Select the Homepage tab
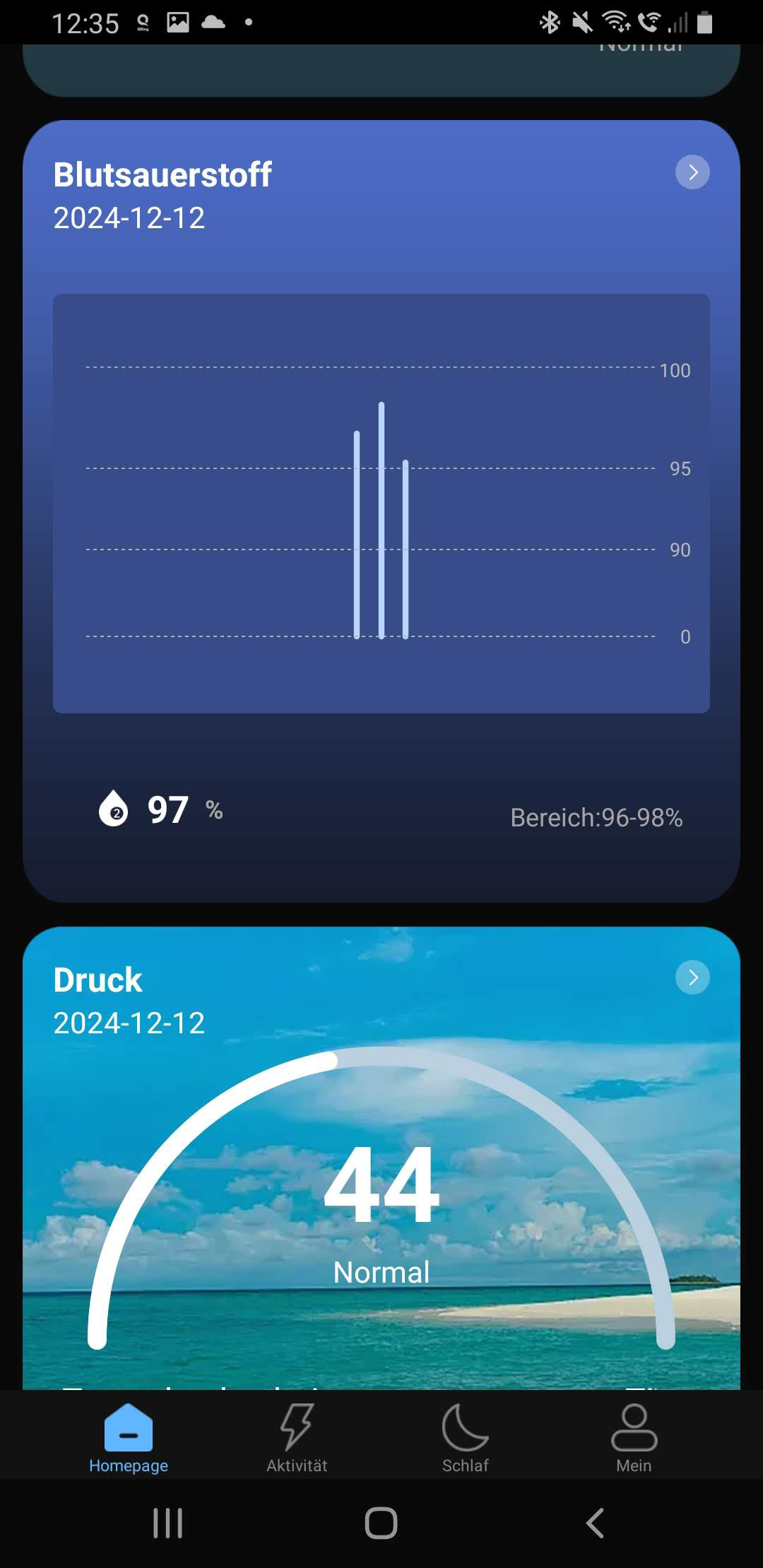The image size is (763, 1568). coord(129,1438)
